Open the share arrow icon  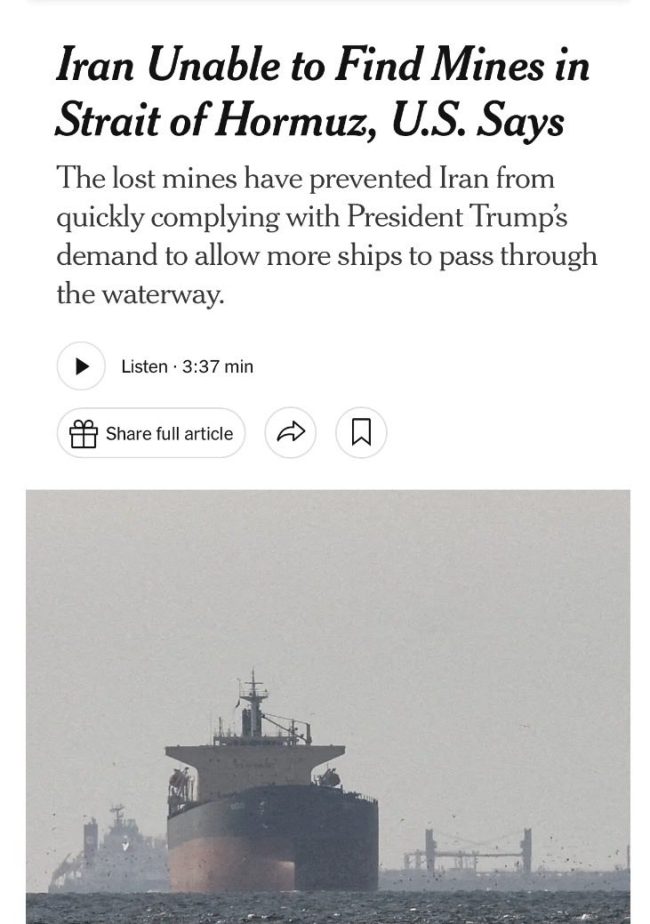(x=290, y=433)
